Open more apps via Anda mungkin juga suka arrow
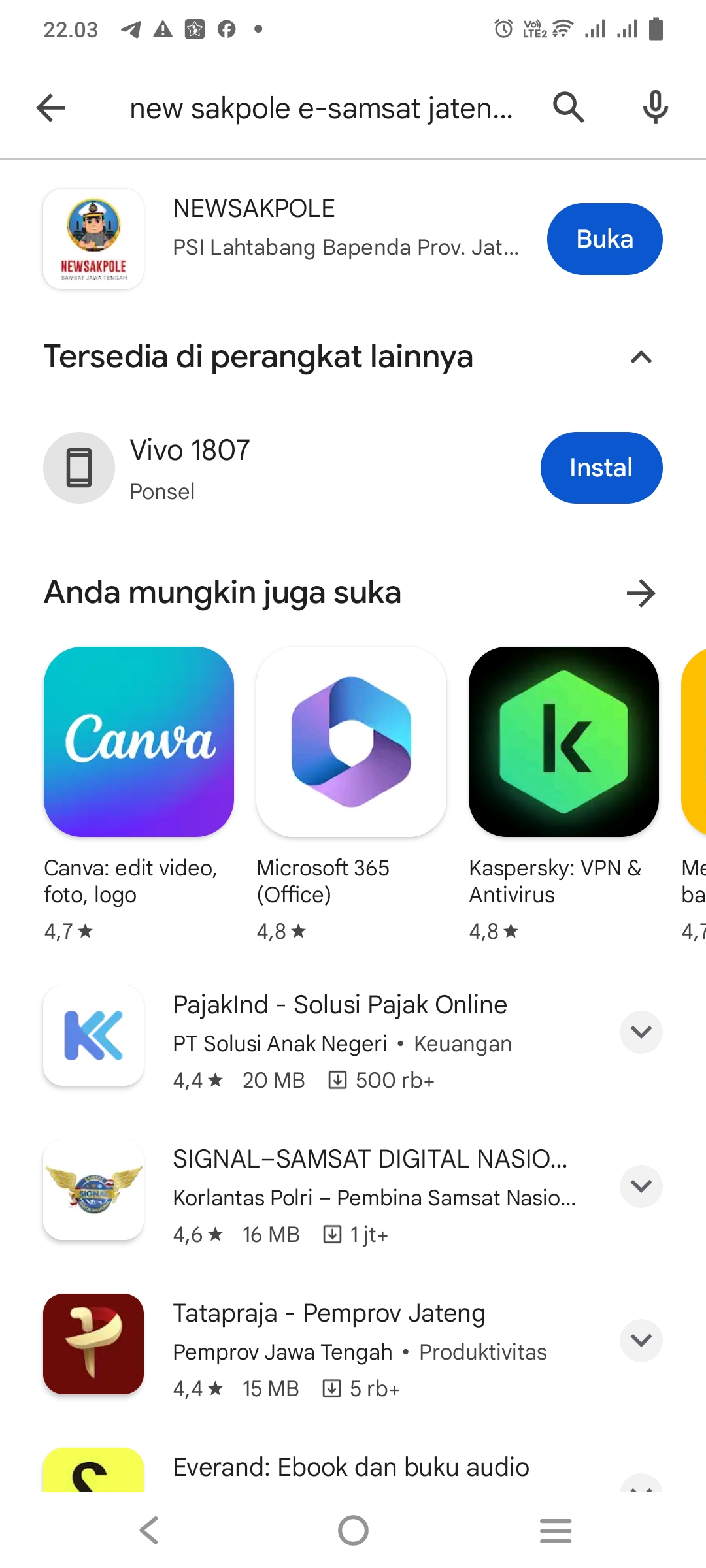This screenshot has height=1568, width=706. pyautogui.click(x=641, y=593)
